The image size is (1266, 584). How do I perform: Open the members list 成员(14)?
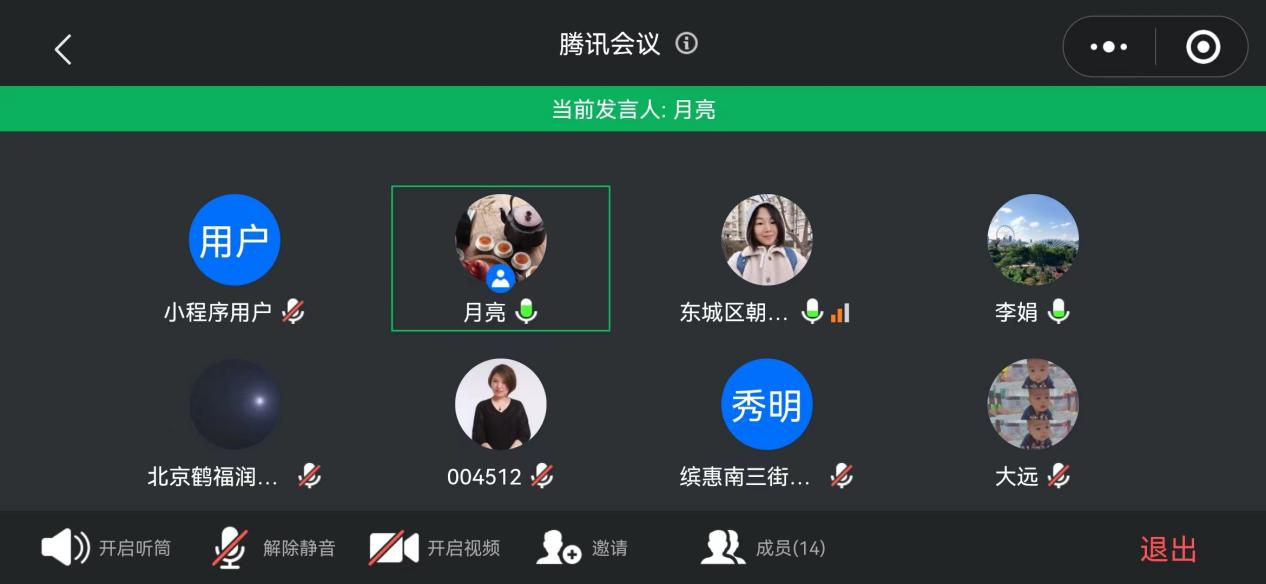(763, 548)
